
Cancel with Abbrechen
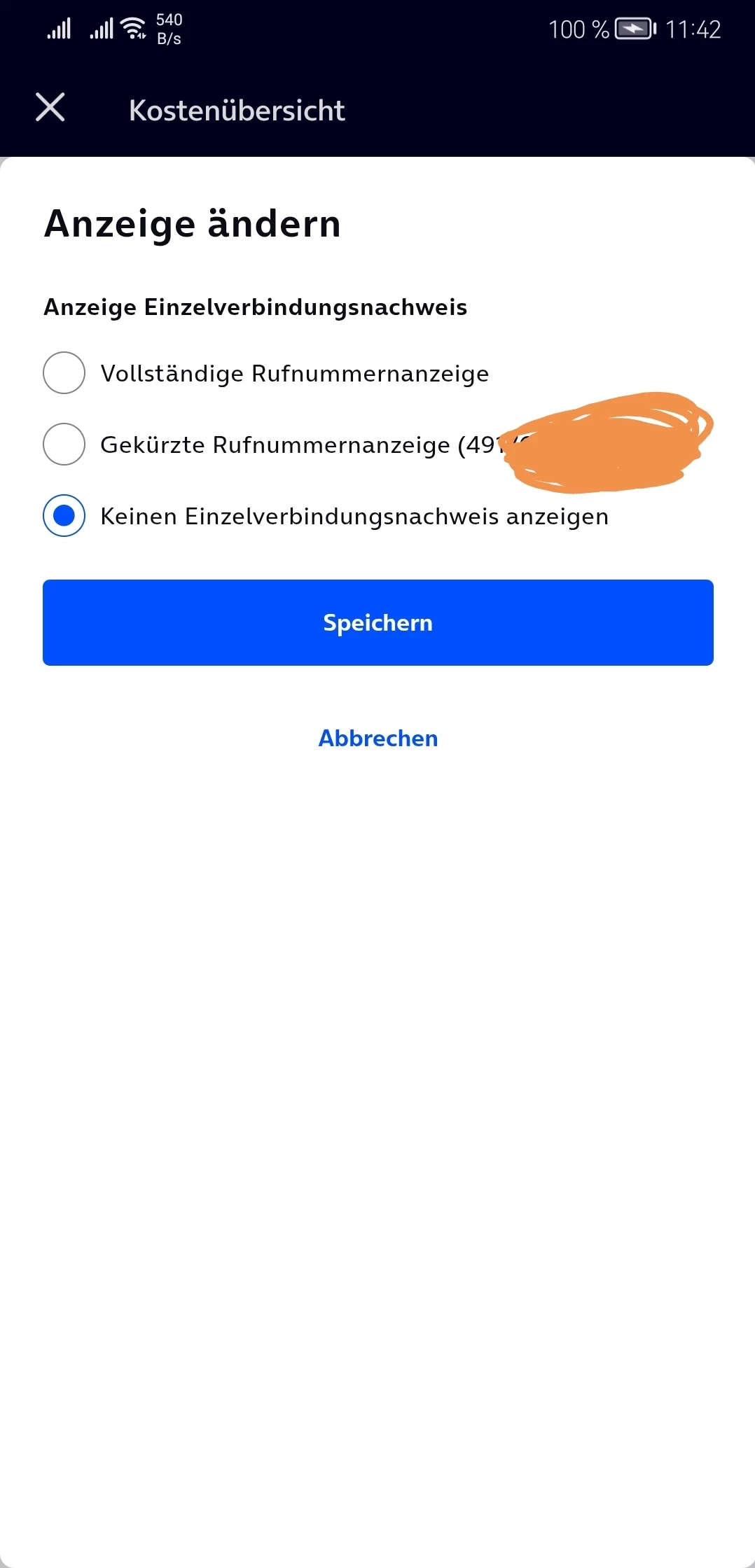click(x=377, y=738)
